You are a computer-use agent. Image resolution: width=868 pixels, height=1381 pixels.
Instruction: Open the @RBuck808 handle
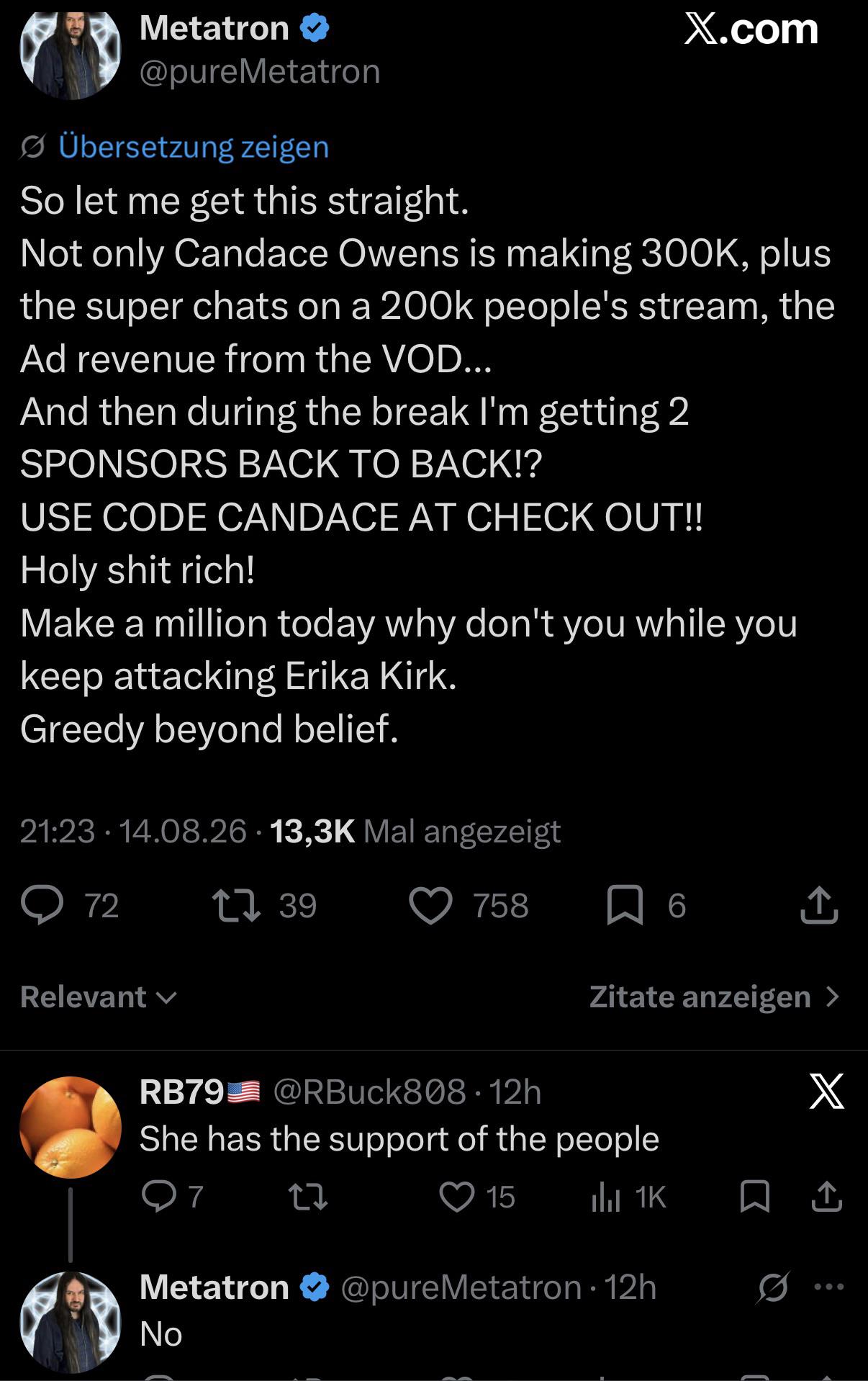[x=370, y=1092]
